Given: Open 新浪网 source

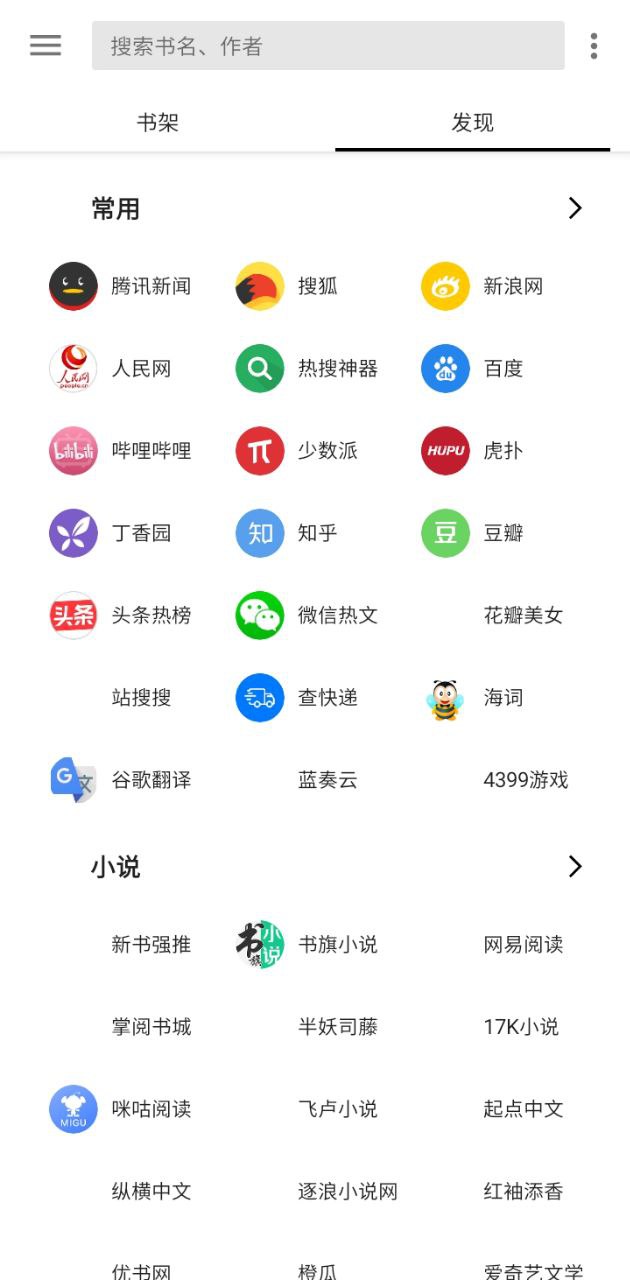Looking at the screenshot, I should 485,287.
